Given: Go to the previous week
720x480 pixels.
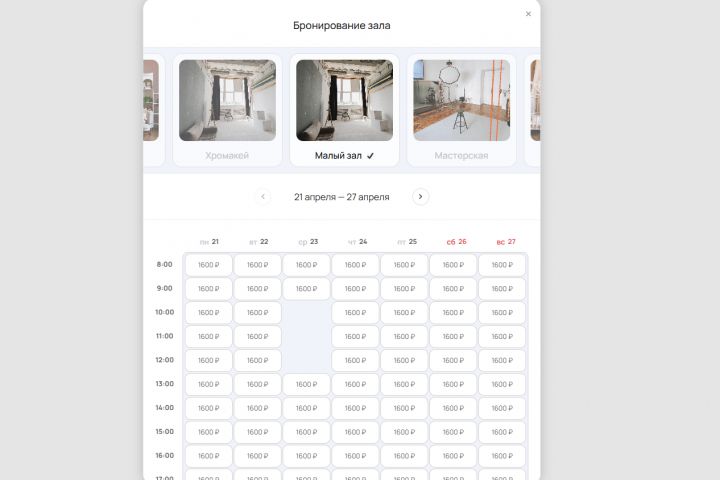Looking at the screenshot, I should (x=263, y=197).
